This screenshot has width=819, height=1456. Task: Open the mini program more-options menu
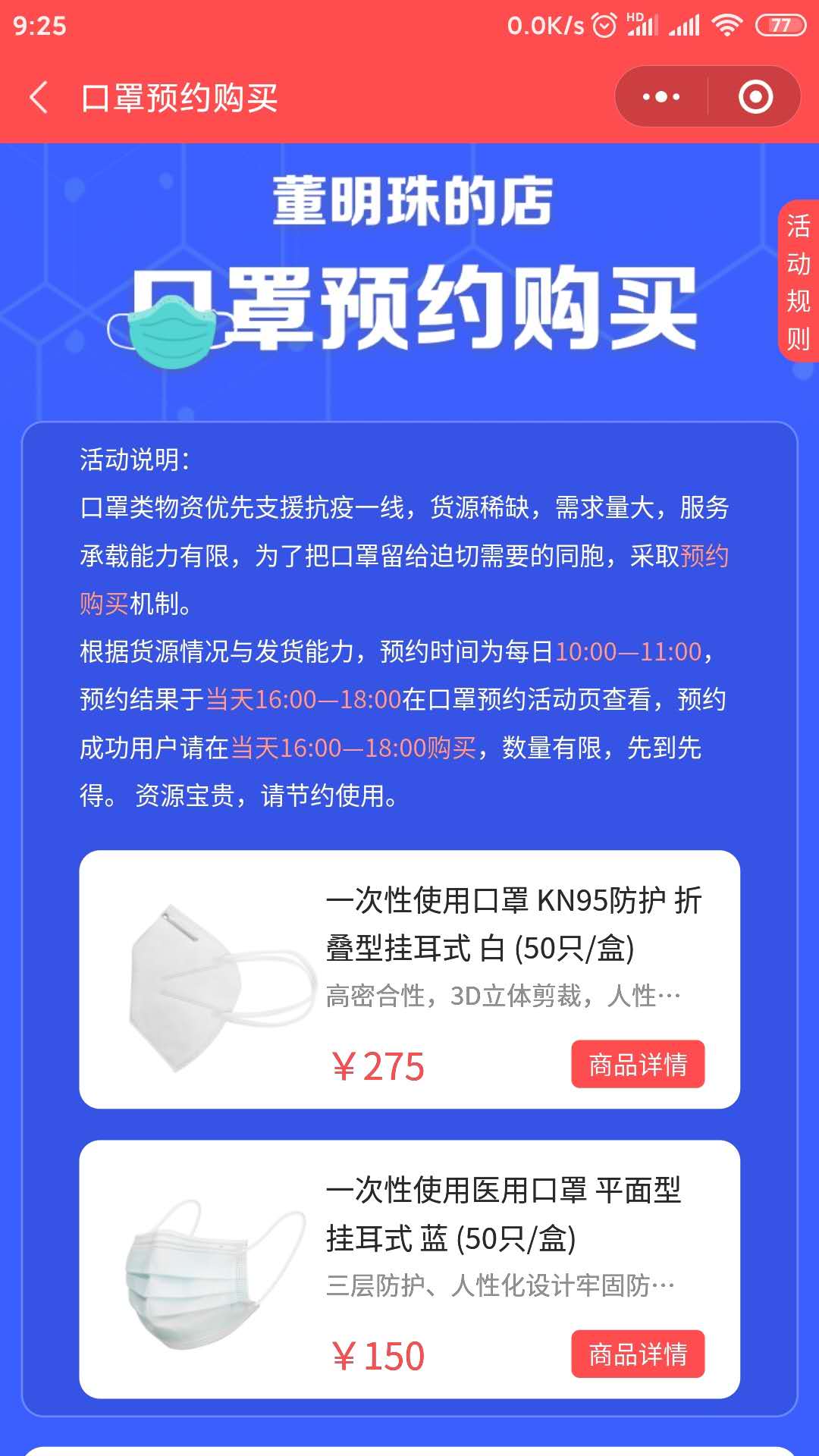click(661, 97)
